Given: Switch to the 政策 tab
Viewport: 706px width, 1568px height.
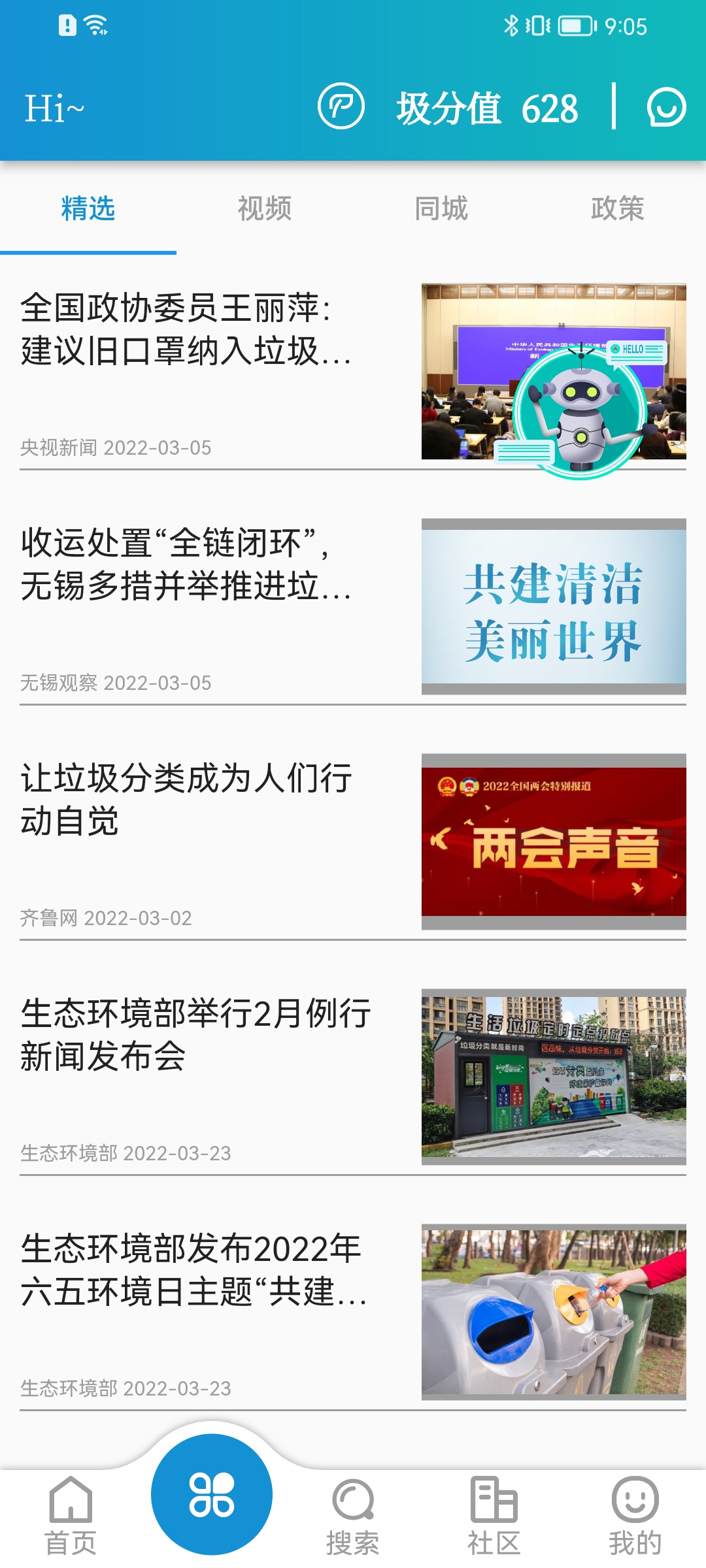Looking at the screenshot, I should coord(617,209).
